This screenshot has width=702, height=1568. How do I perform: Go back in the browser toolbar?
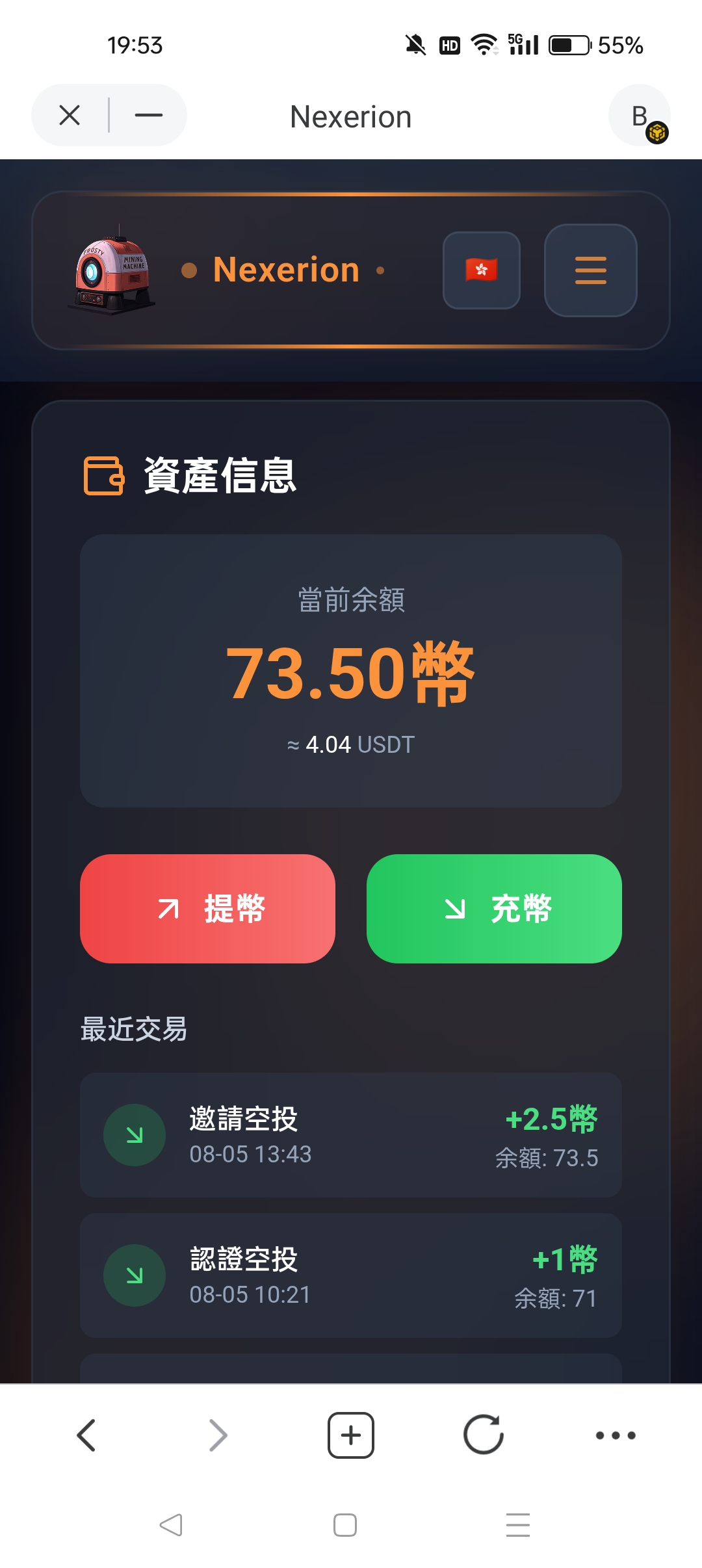86,1435
